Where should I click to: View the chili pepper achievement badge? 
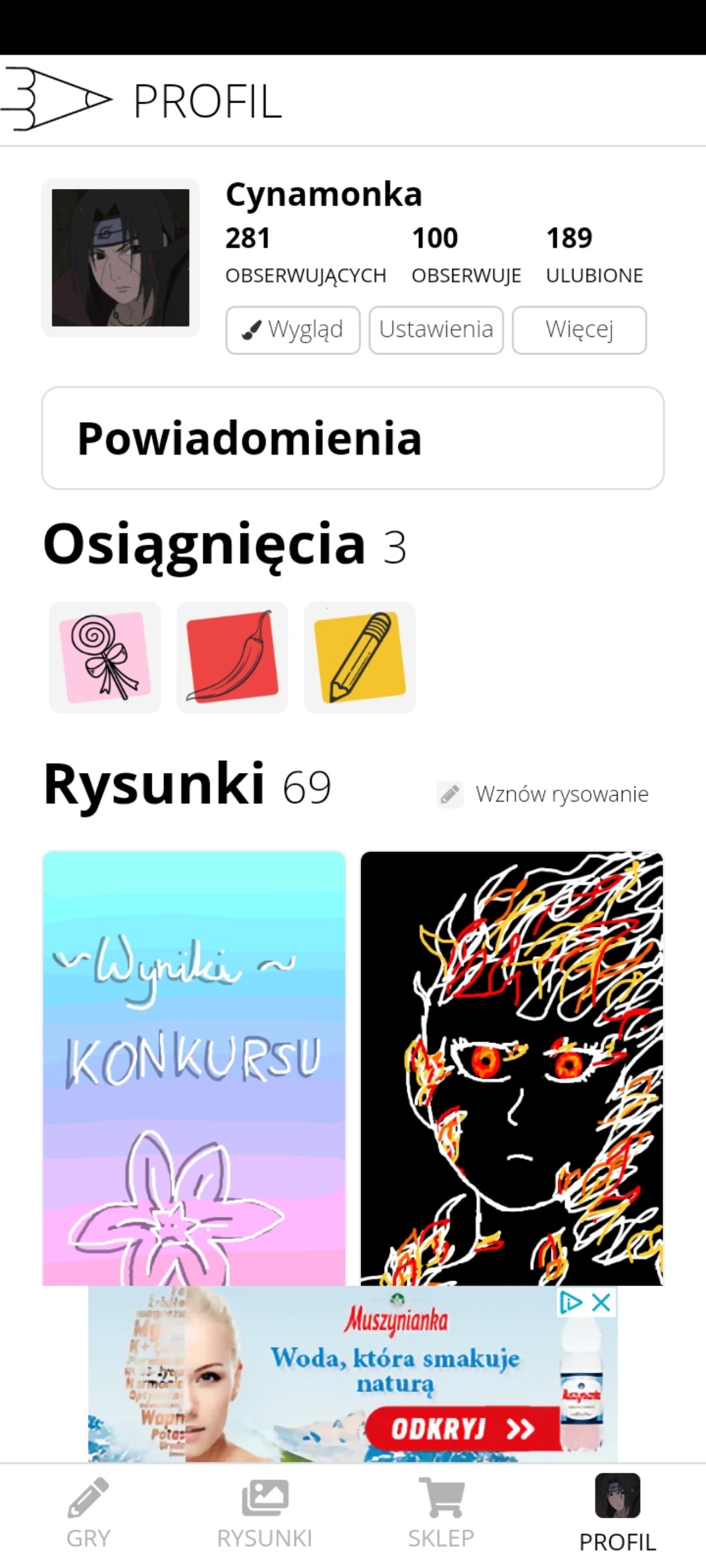click(x=232, y=657)
